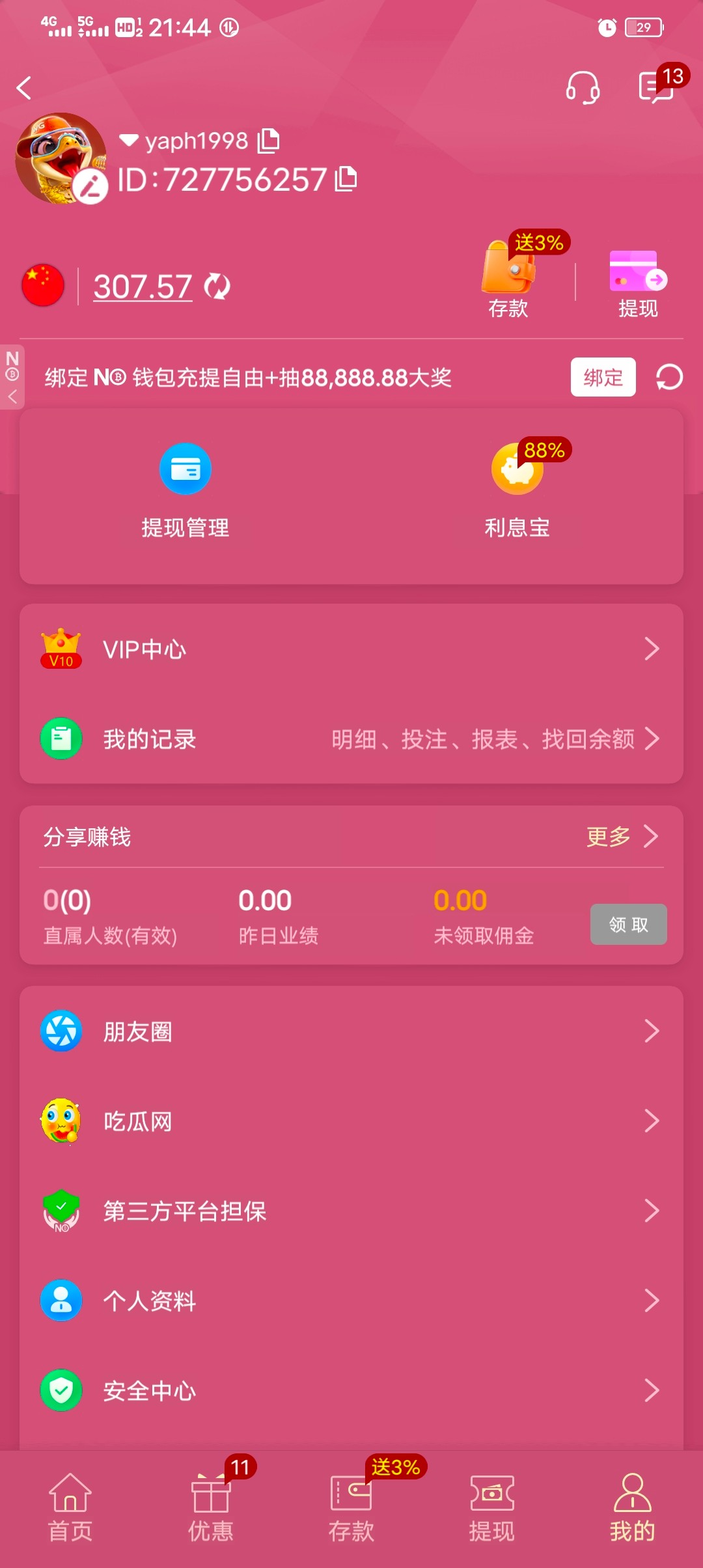Open 我的记录 records page
The height and width of the screenshot is (1568, 703).
point(351,738)
